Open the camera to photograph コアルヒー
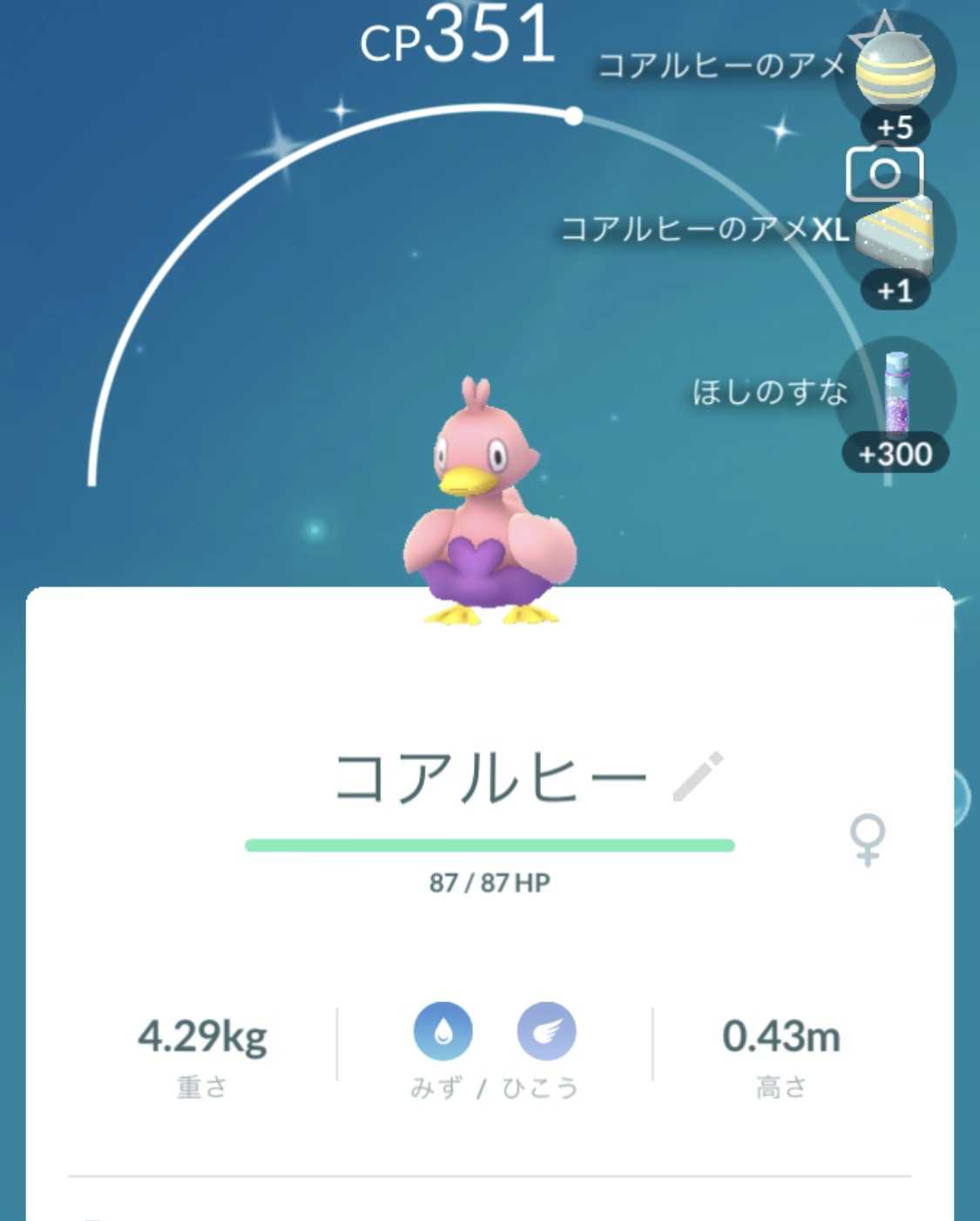980x1221 pixels. 884,173
